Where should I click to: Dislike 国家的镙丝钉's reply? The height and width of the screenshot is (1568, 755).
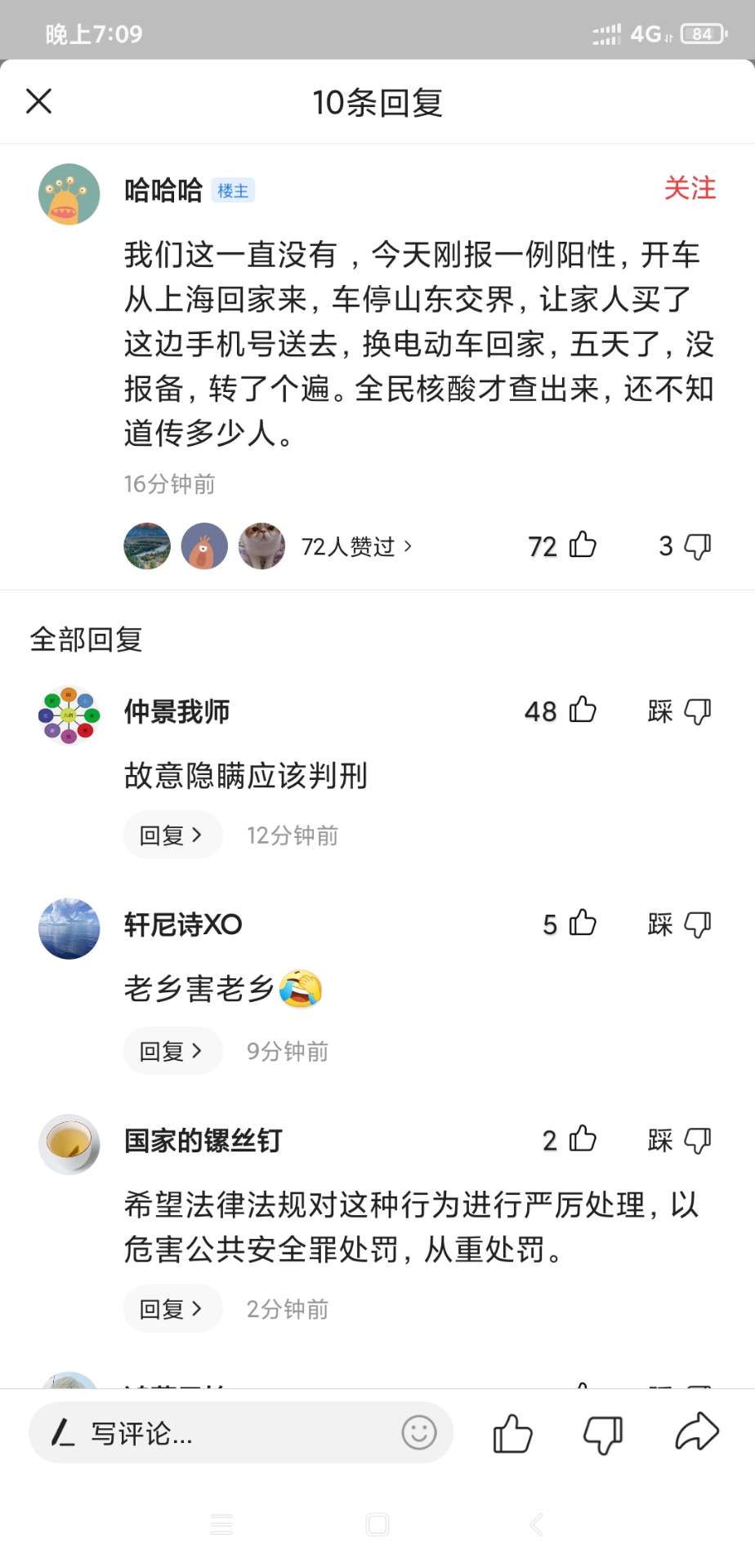(696, 1140)
